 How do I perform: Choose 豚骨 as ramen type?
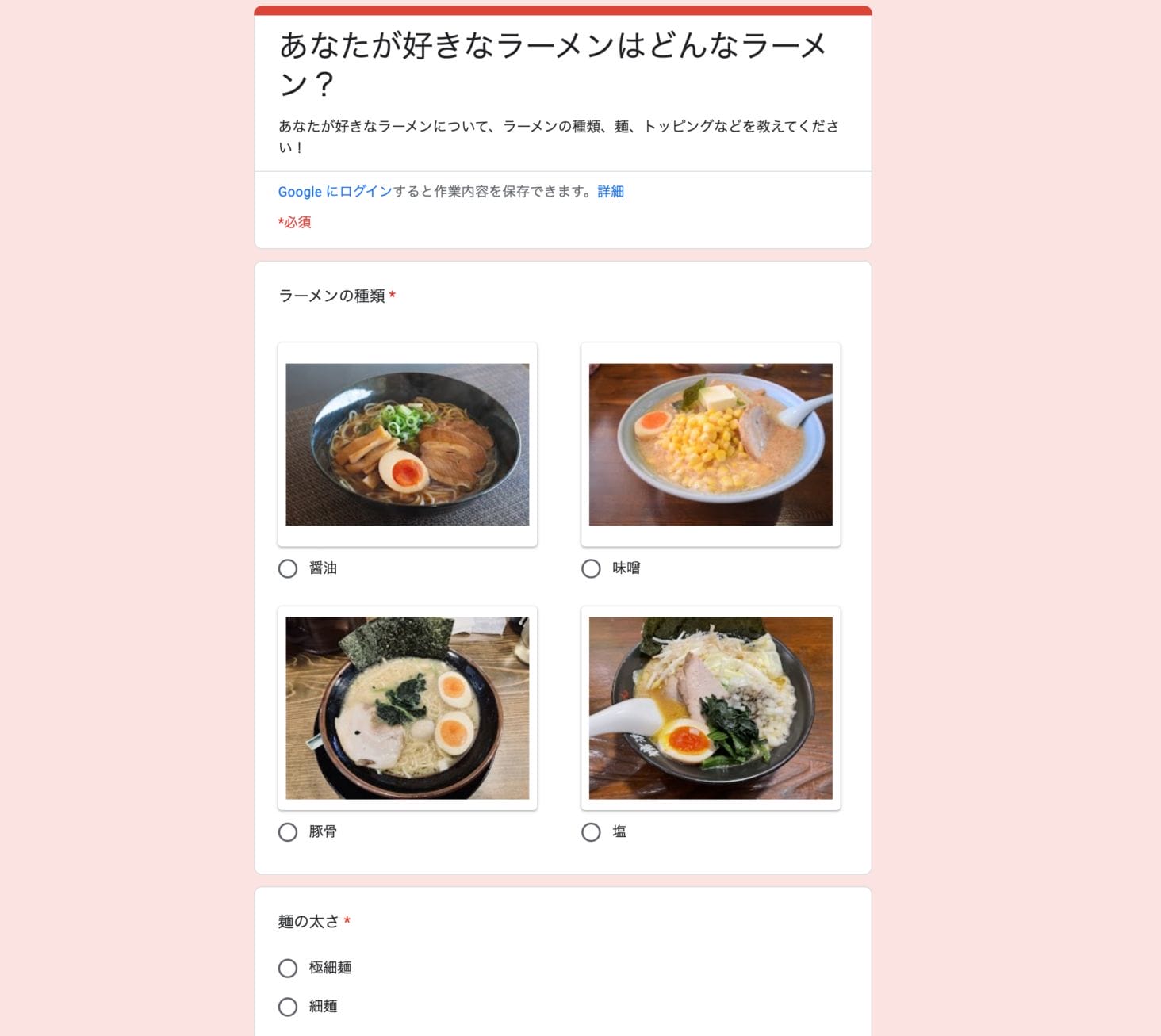click(x=288, y=832)
